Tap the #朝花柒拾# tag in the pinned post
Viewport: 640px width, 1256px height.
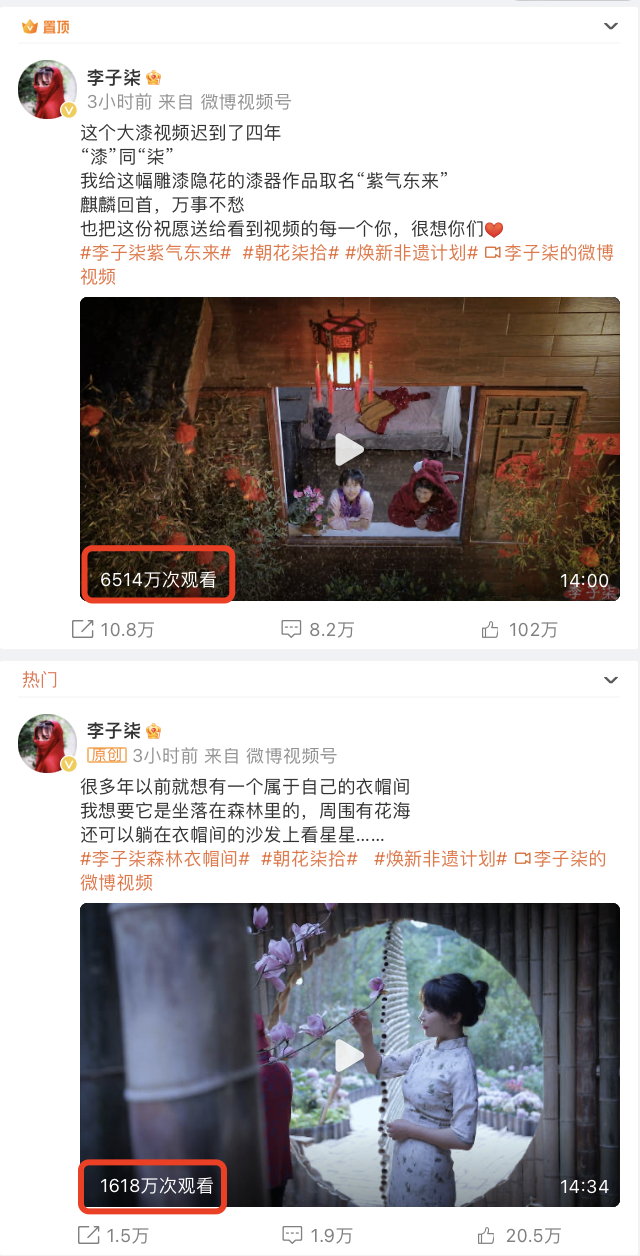(x=291, y=253)
